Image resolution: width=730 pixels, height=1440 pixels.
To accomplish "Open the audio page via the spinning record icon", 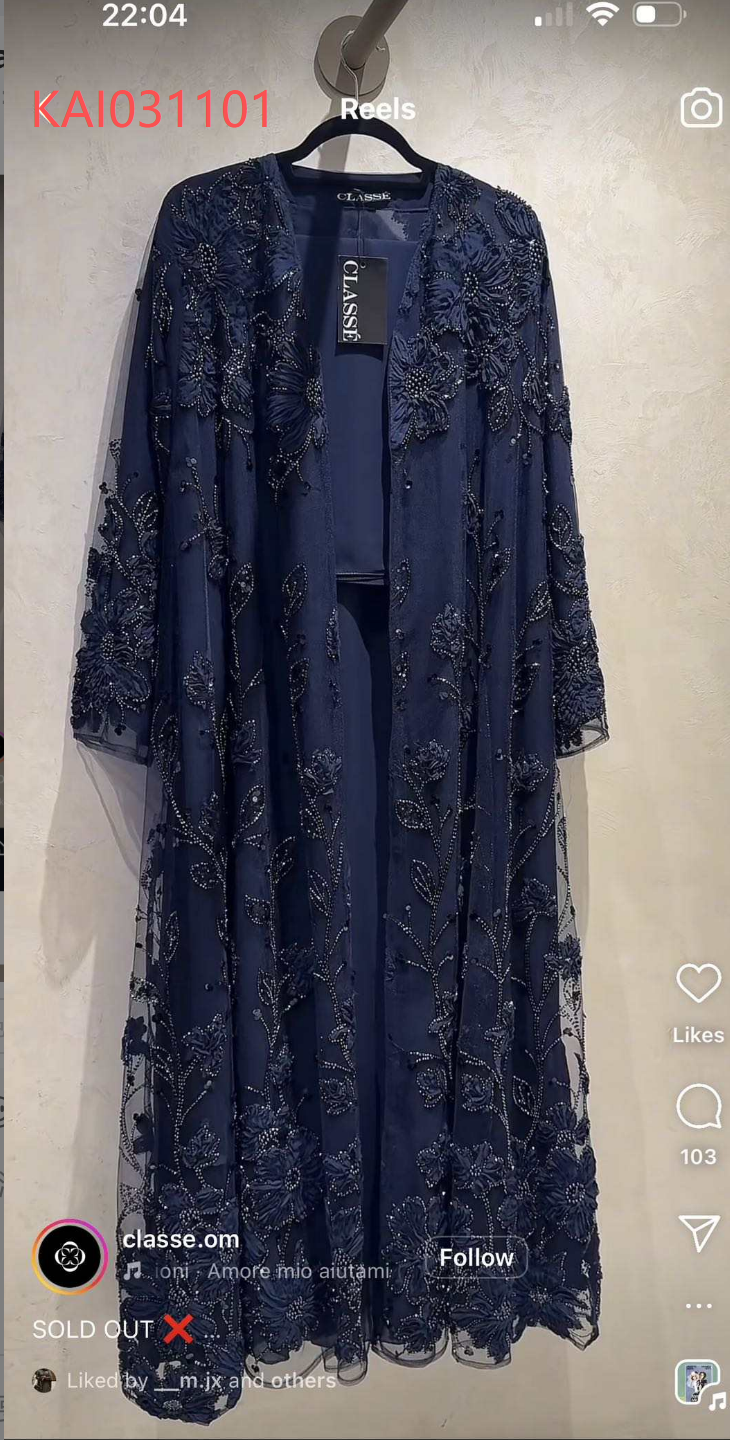I will pos(697,1384).
